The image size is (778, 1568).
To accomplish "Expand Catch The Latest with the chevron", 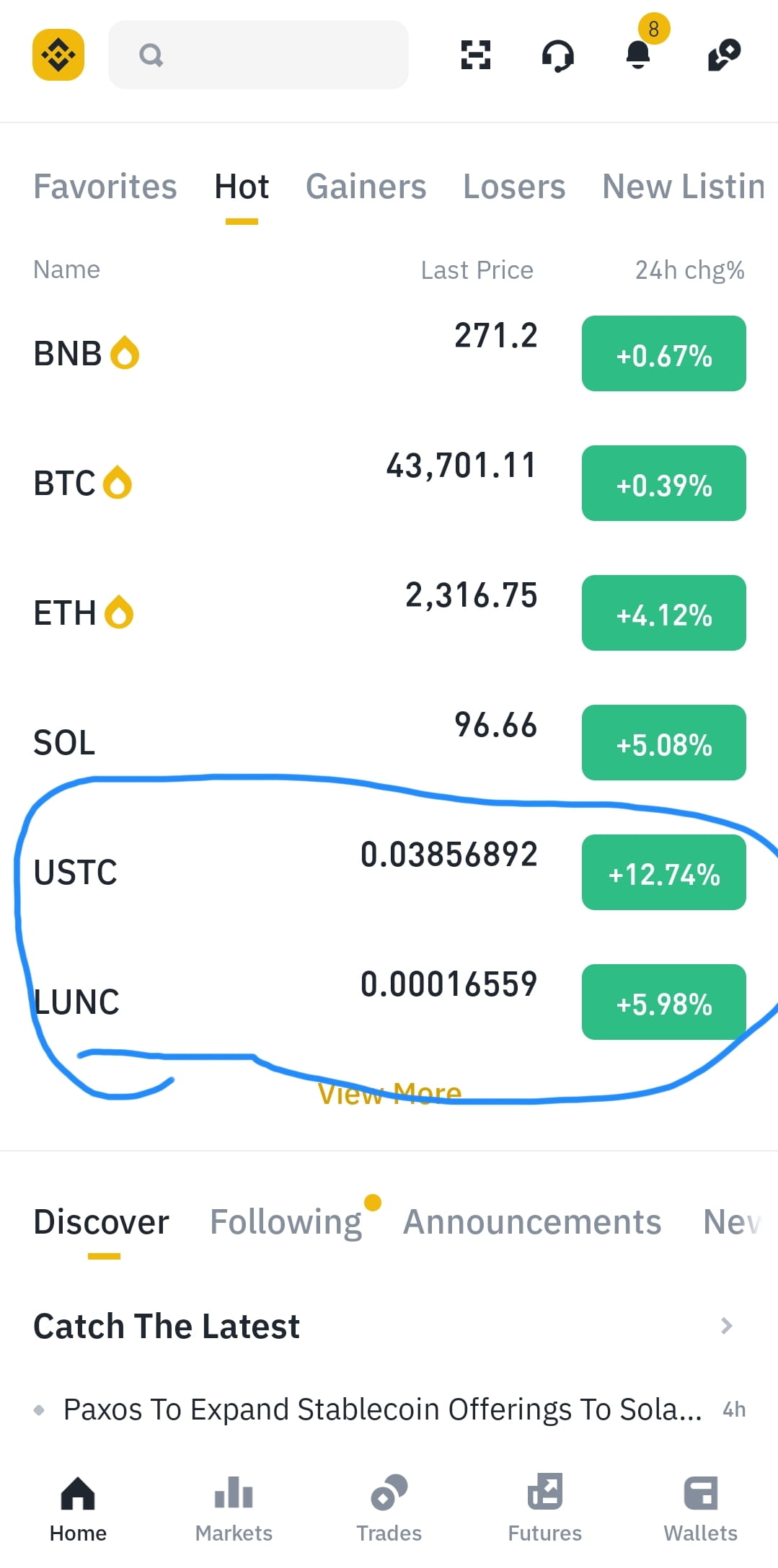I will click(x=727, y=1326).
